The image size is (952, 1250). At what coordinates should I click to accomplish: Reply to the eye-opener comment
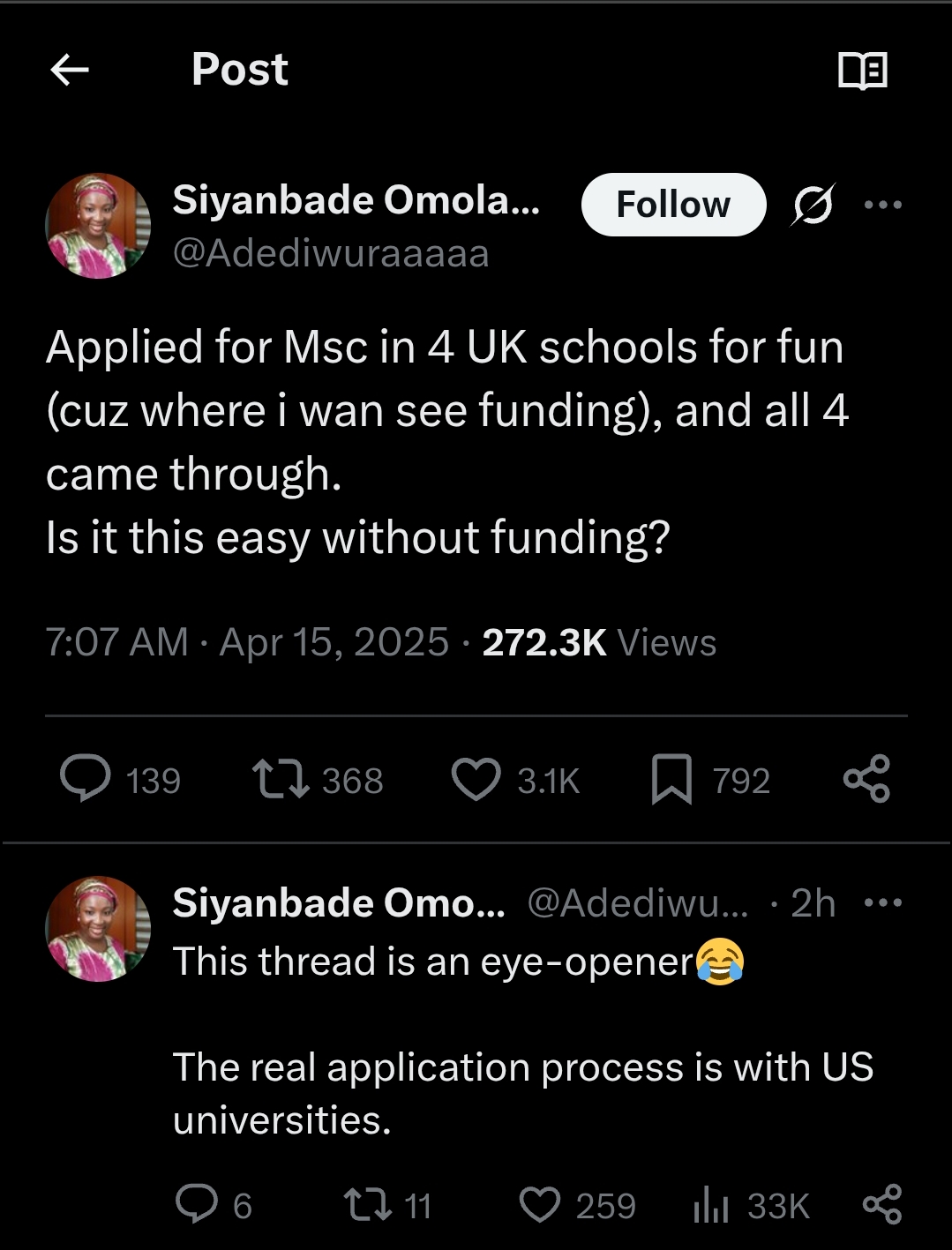pyautogui.click(x=196, y=1204)
